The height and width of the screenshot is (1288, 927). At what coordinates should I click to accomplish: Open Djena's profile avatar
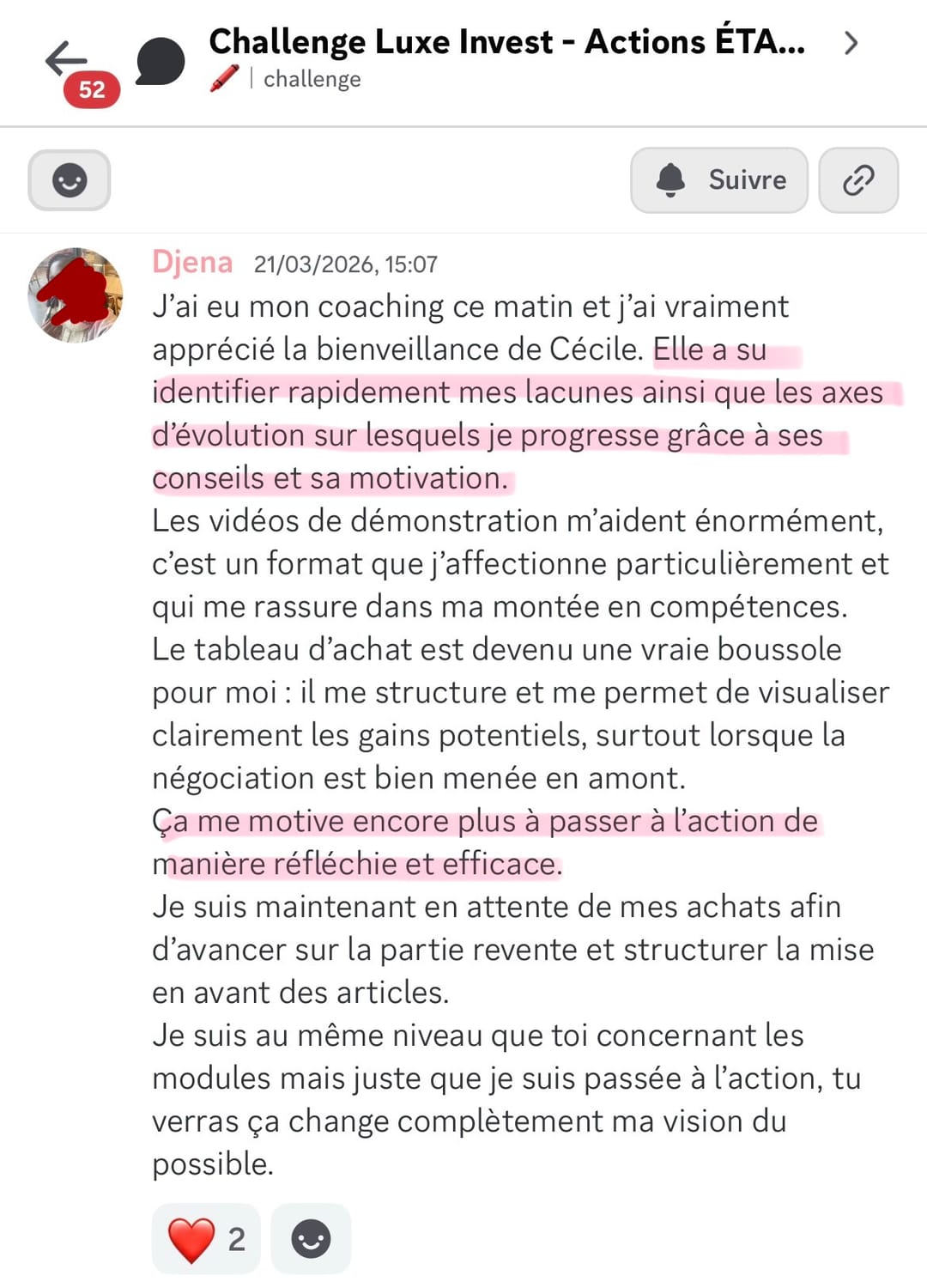coord(76,295)
